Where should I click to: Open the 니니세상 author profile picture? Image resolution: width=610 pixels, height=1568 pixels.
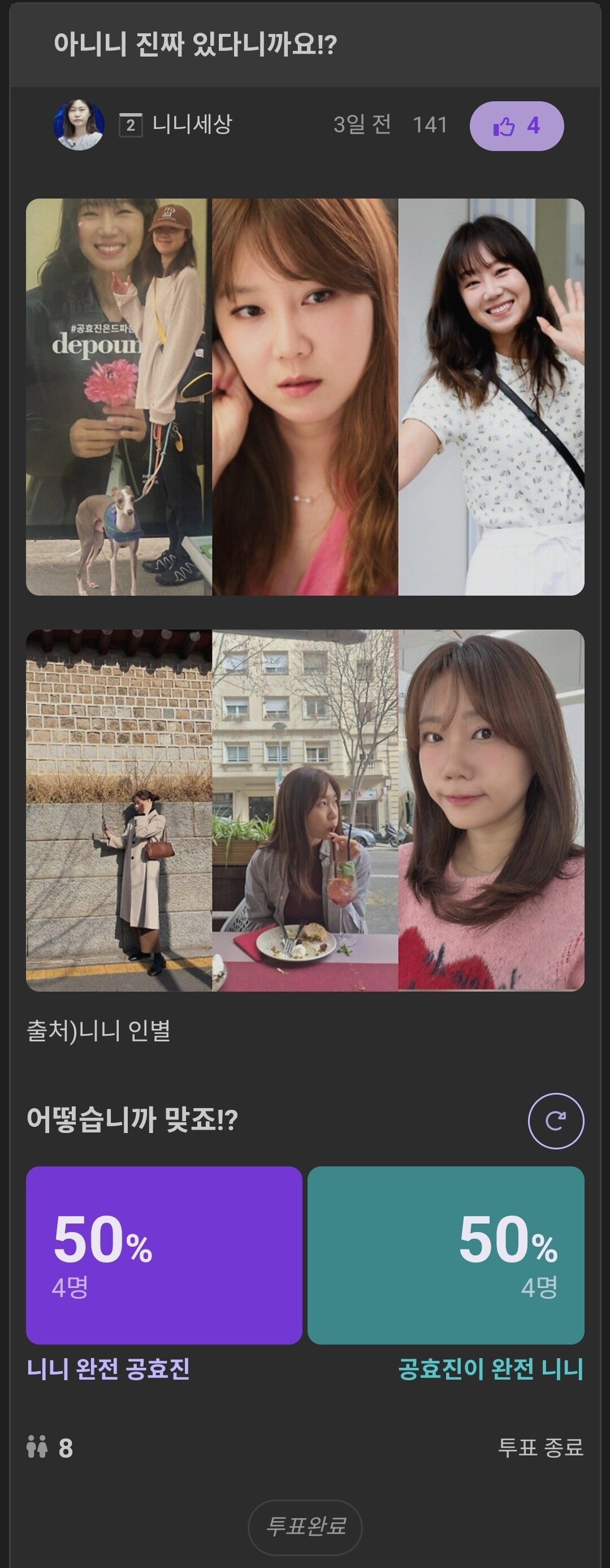pyautogui.click(x=79, y=125)
